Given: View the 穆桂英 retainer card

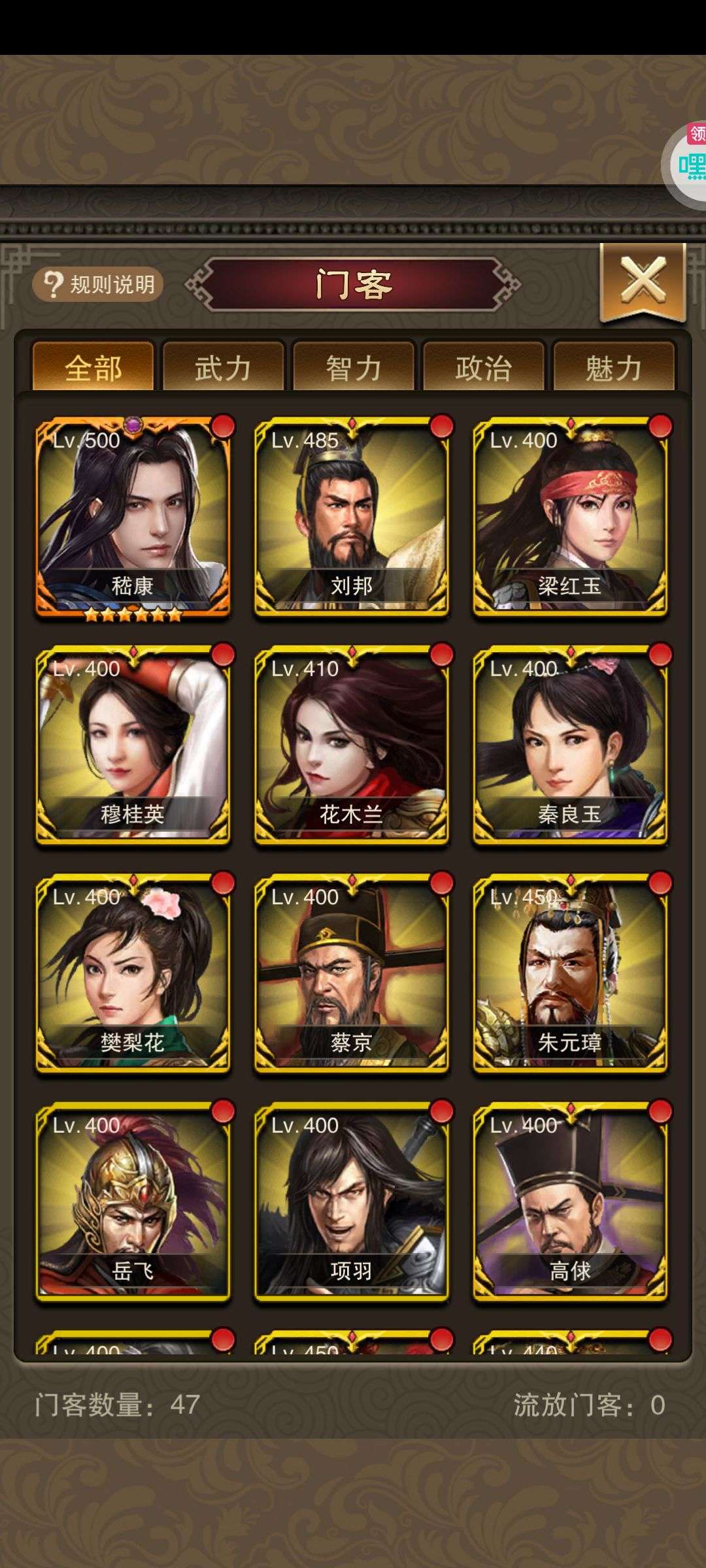Looking at the screenshot, I should [133, 745].
